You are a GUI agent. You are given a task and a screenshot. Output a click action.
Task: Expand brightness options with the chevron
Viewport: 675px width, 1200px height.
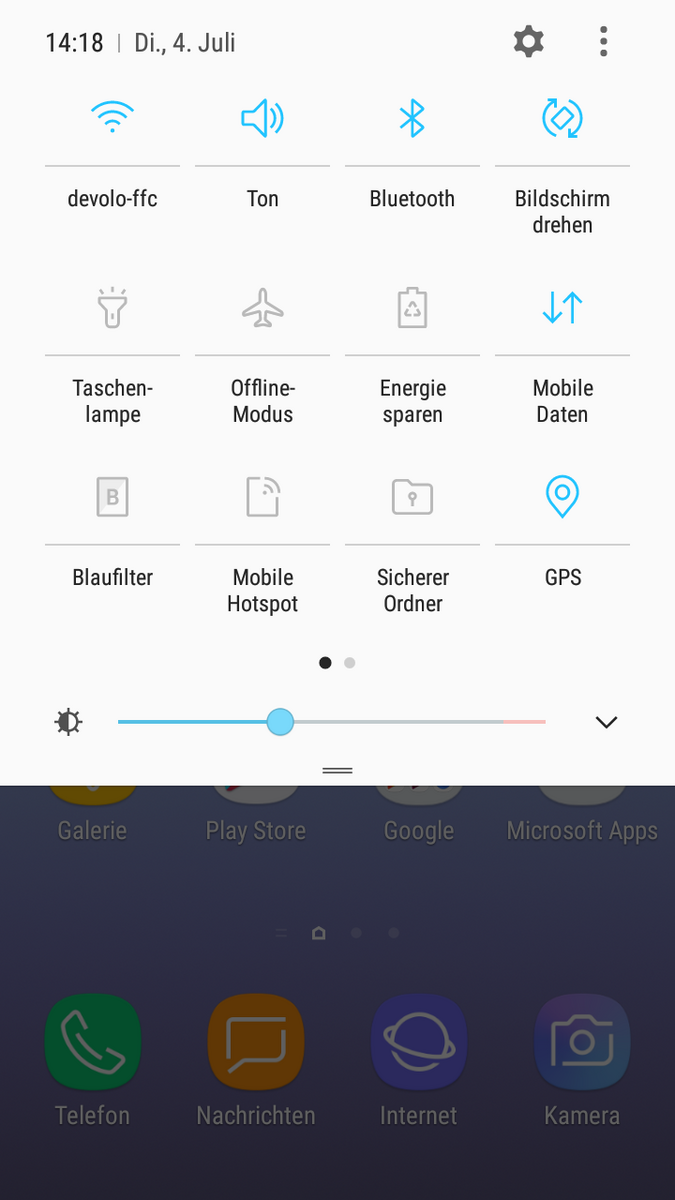pos(606,722)
